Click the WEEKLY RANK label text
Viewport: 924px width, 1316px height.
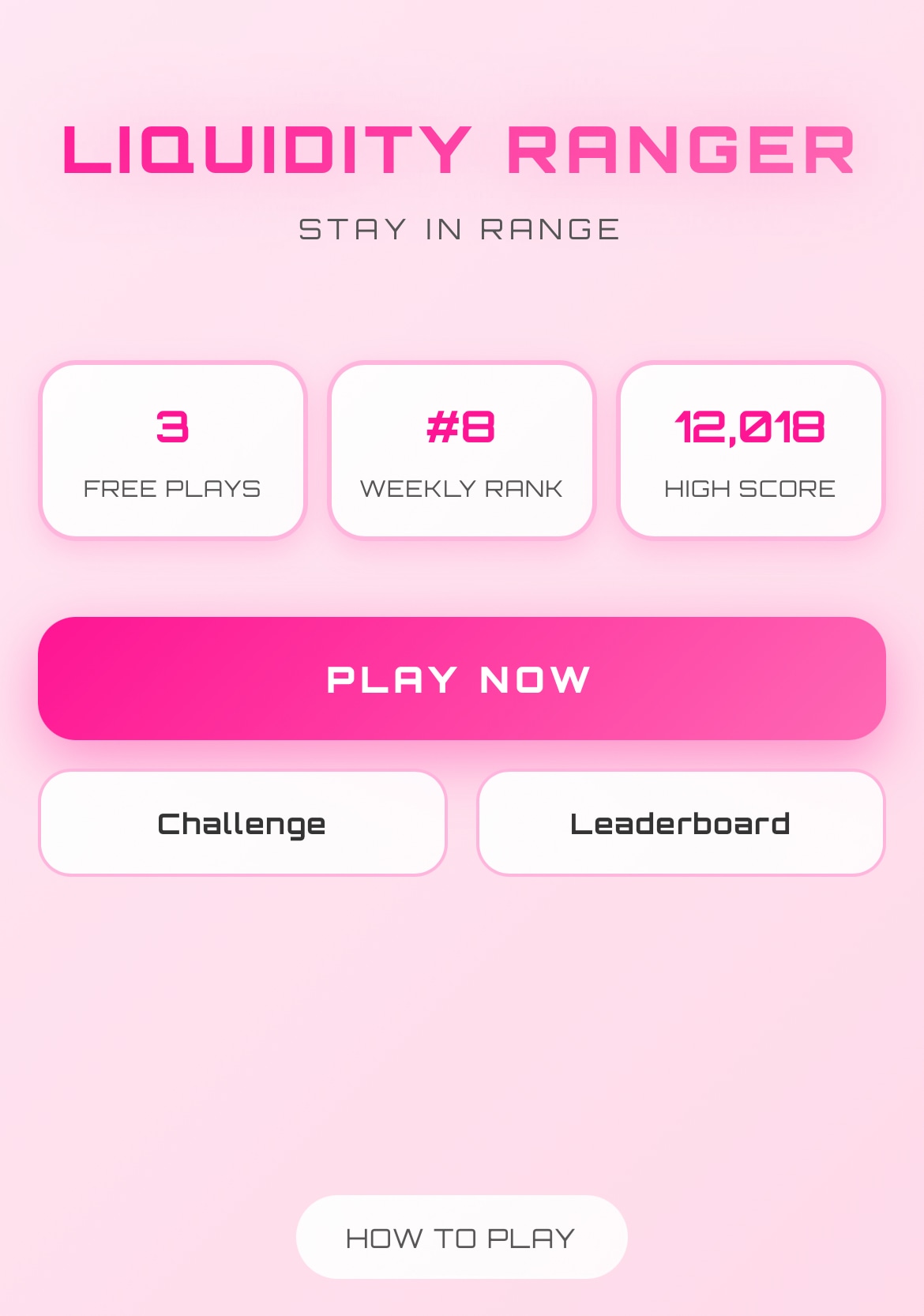(461, 488)
